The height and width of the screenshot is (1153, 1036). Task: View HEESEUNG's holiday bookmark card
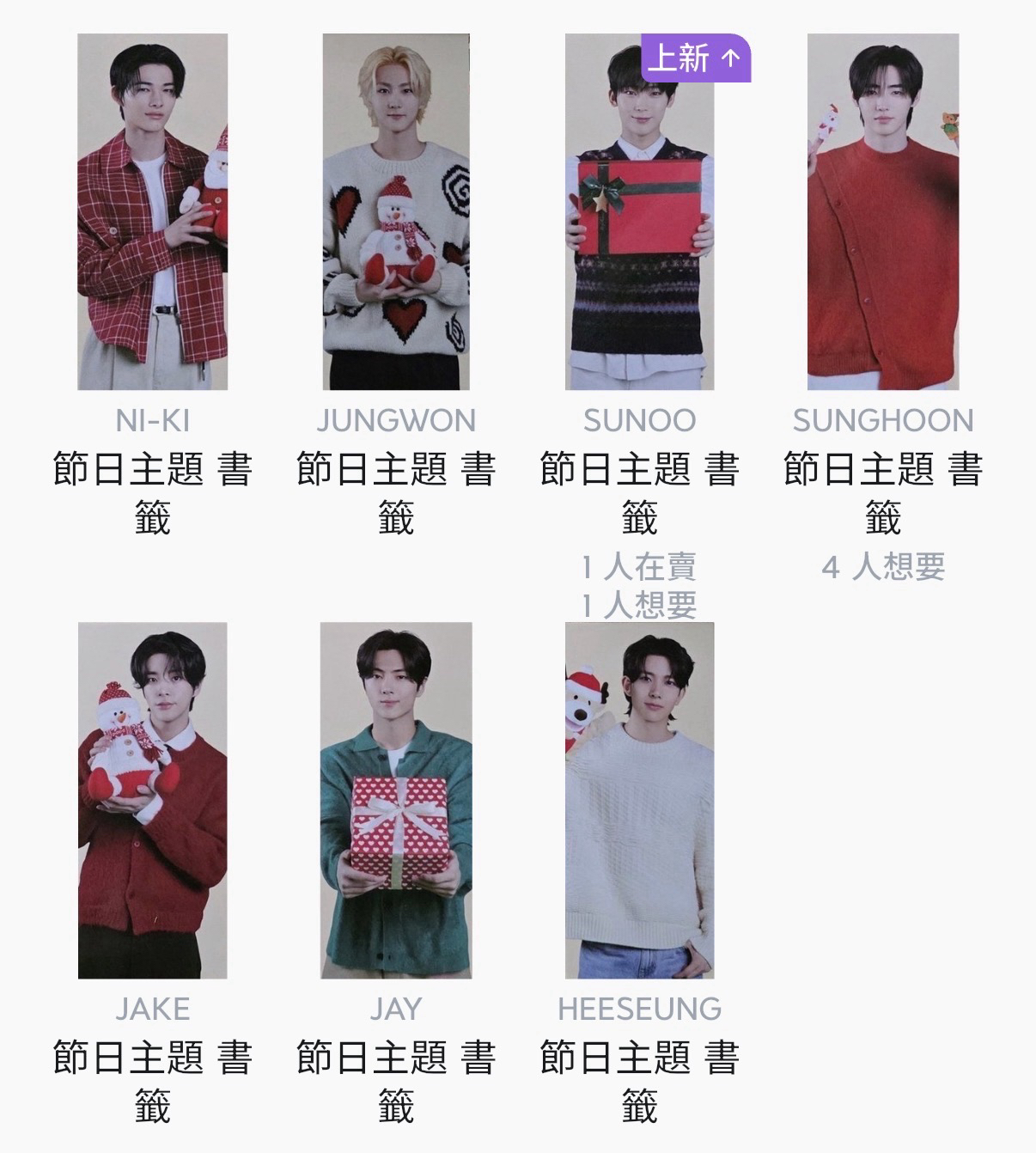pyautogui.click(x=639, y=800)
